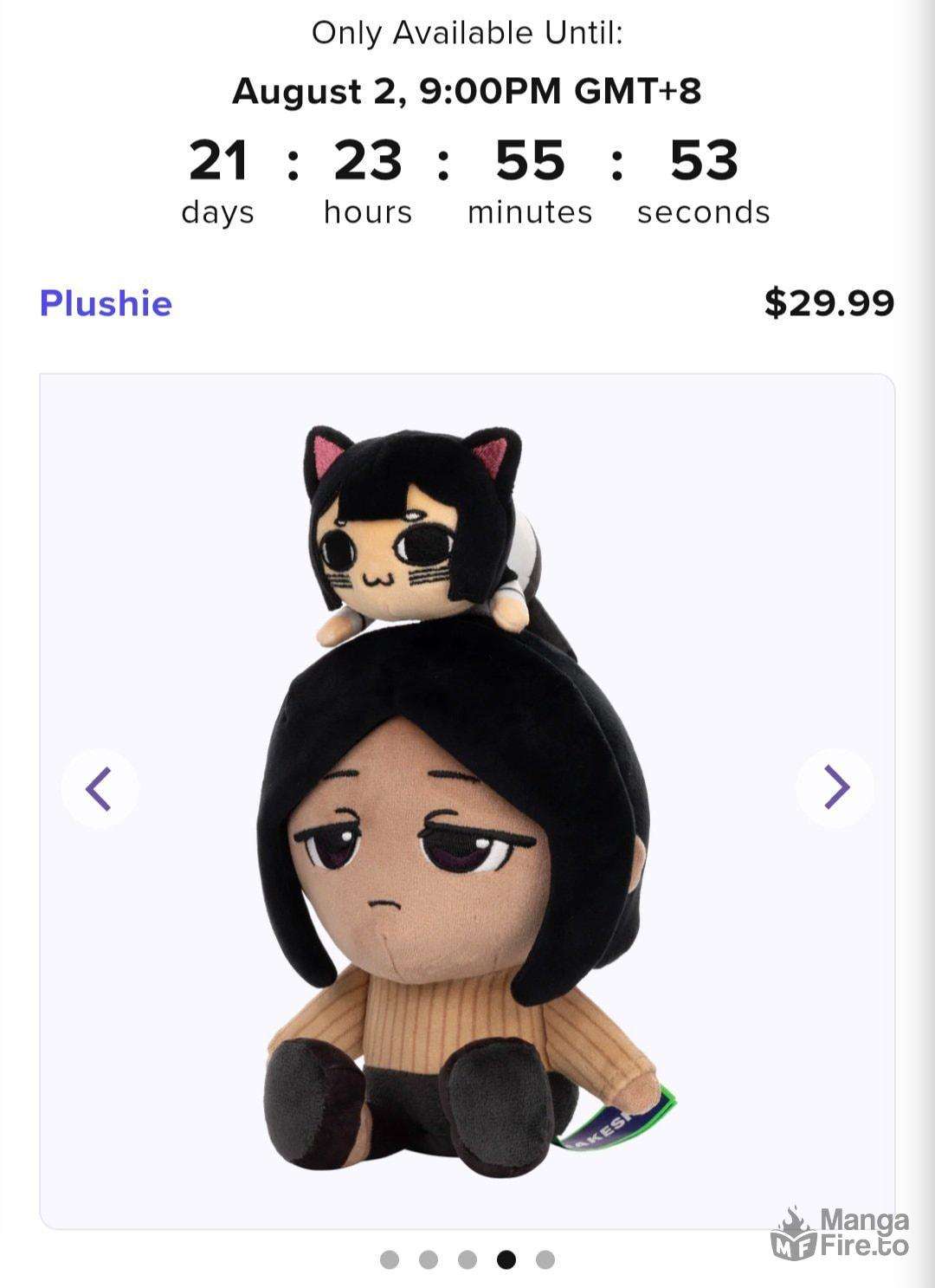Jump to the fifth carousel dot
The width and height of the screenshot is (935, 1288).
tap(545, 1259)
